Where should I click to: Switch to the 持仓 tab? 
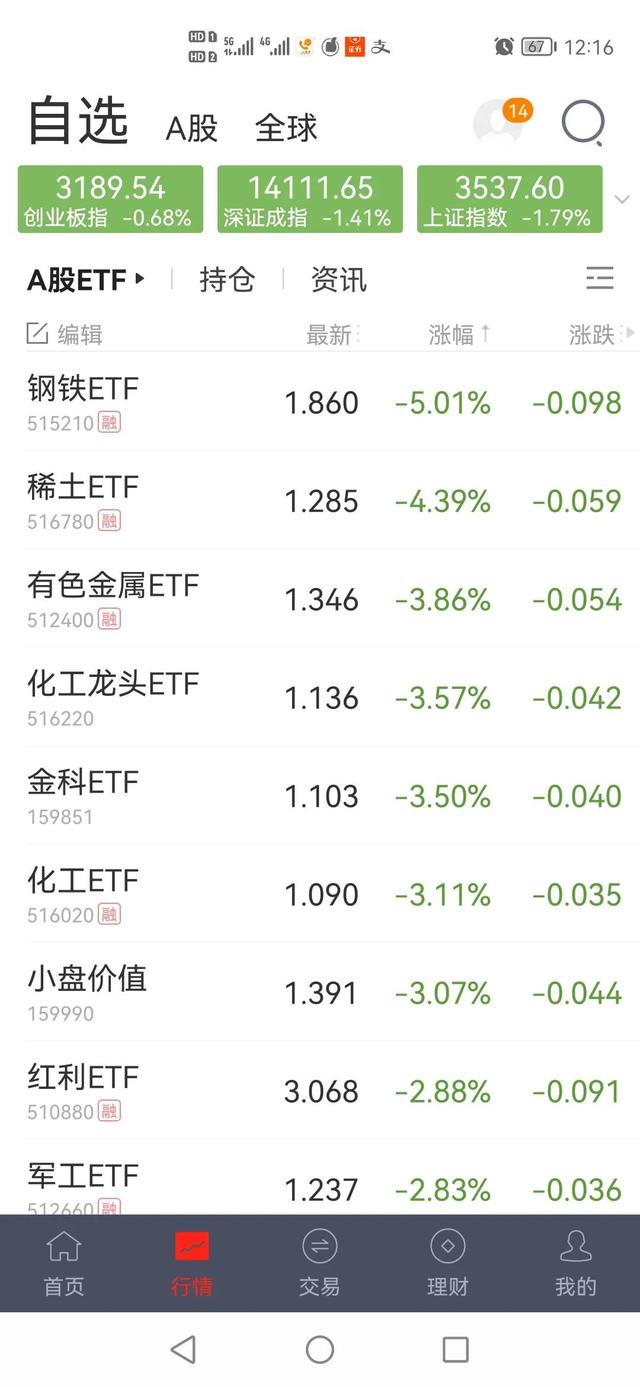pyautogui.click(x=227, y=280)
